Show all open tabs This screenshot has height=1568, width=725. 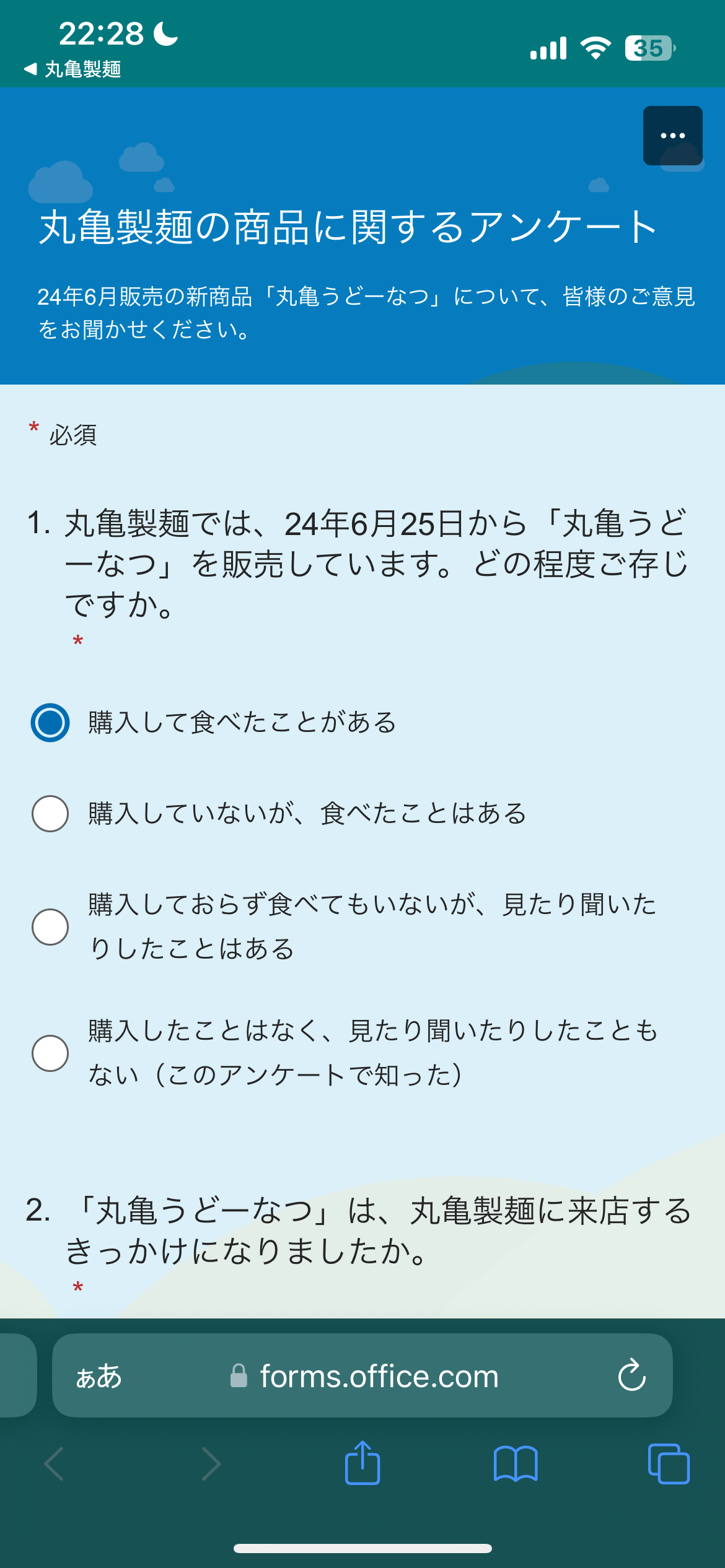(x=669, y=1464)
